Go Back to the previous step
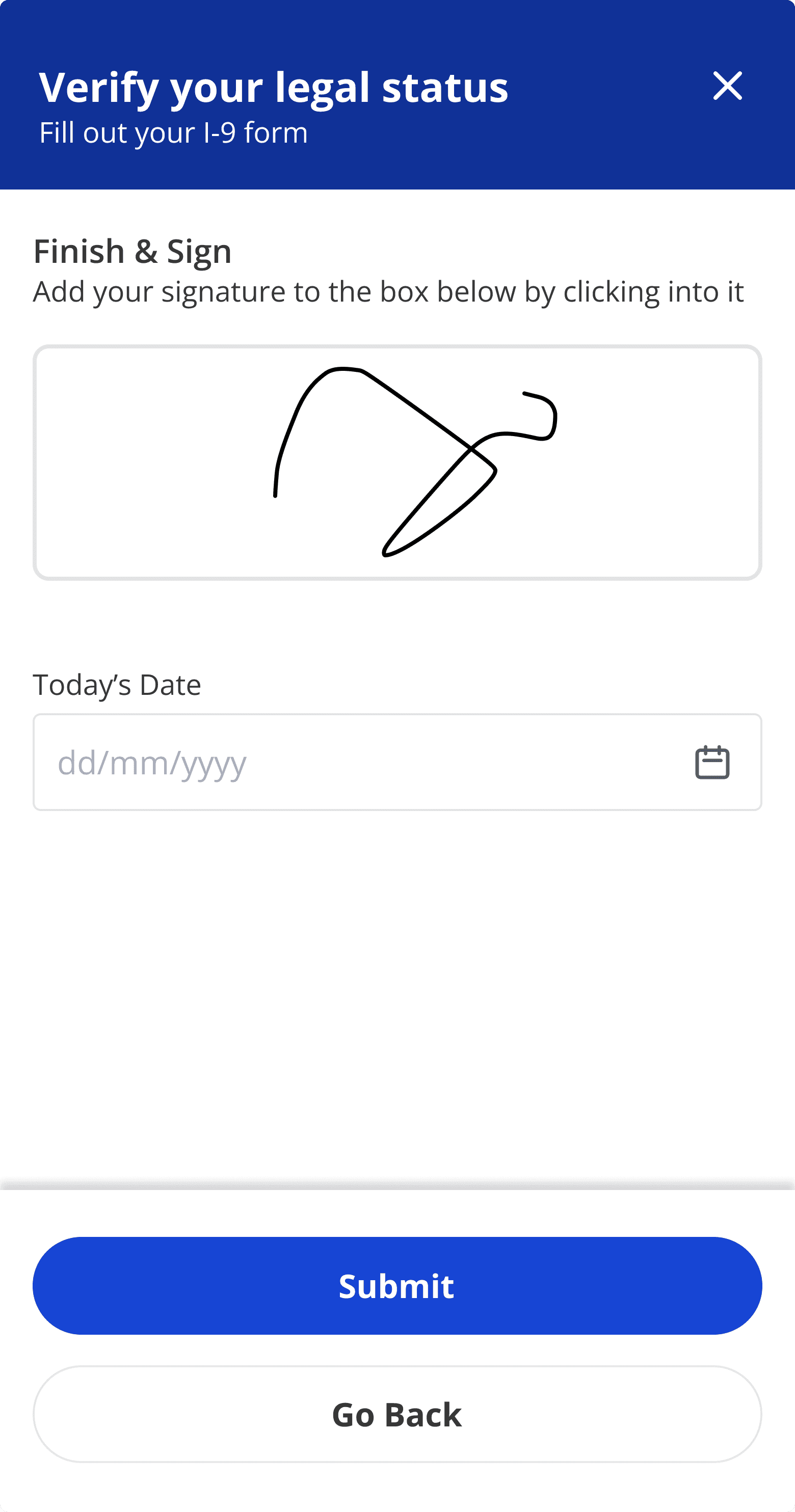 pos(397,1415)
